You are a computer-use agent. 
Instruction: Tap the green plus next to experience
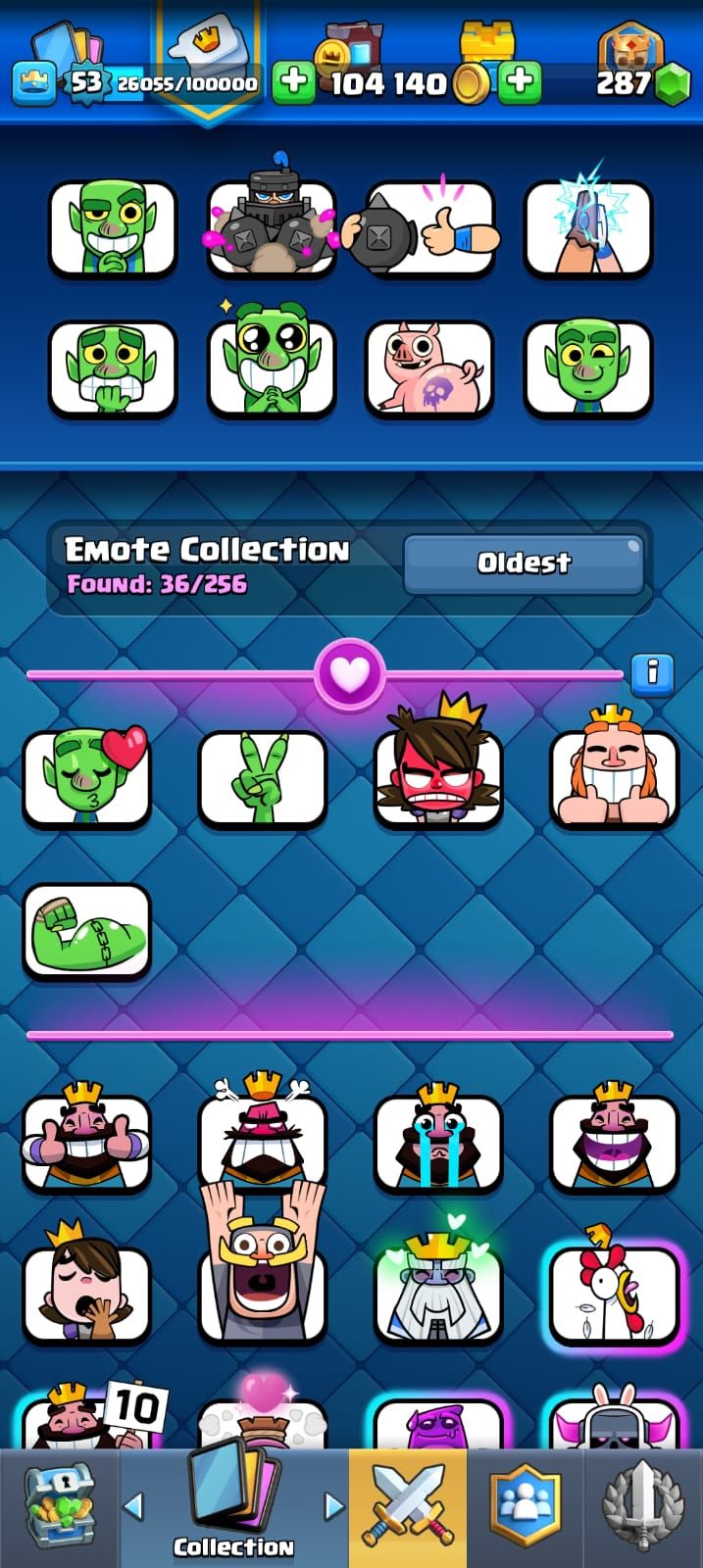tap(293, 83)
